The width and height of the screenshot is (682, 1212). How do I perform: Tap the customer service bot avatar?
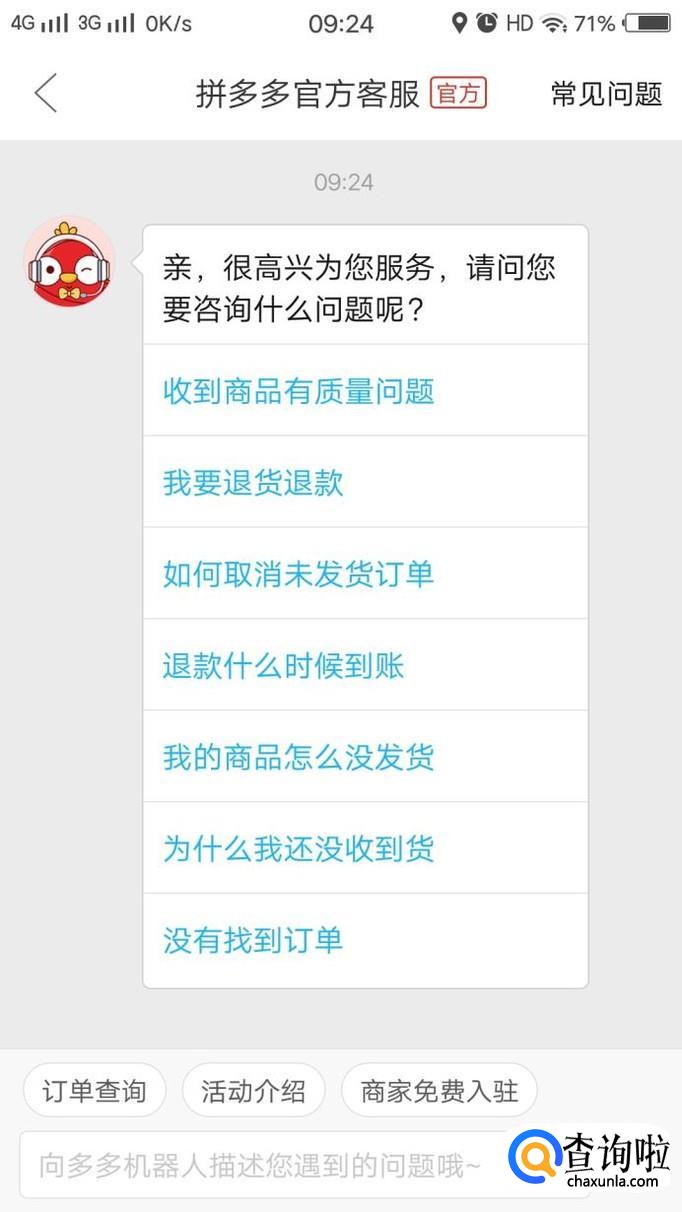click(68, 262)
